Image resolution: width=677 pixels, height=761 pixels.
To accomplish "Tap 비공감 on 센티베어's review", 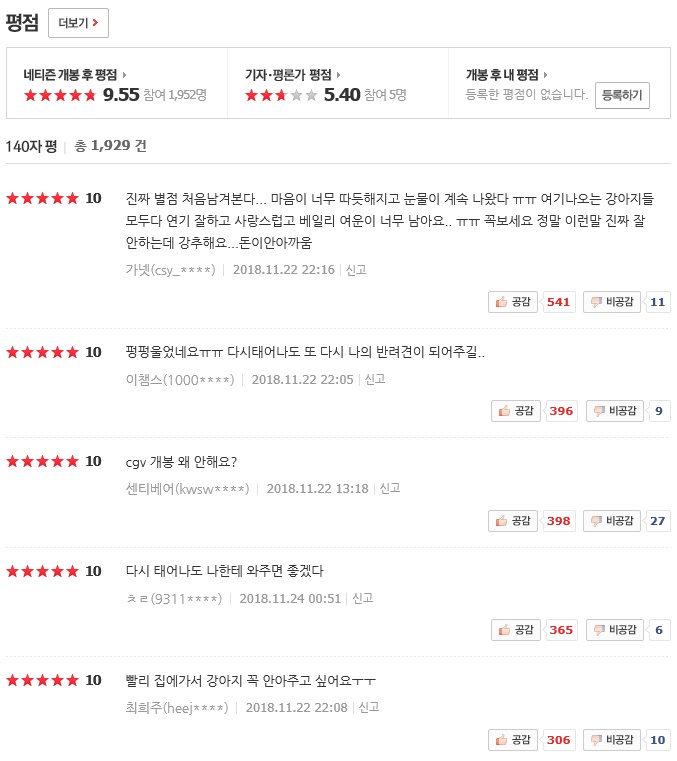I will pyautogui.click(x=612, y=521).
